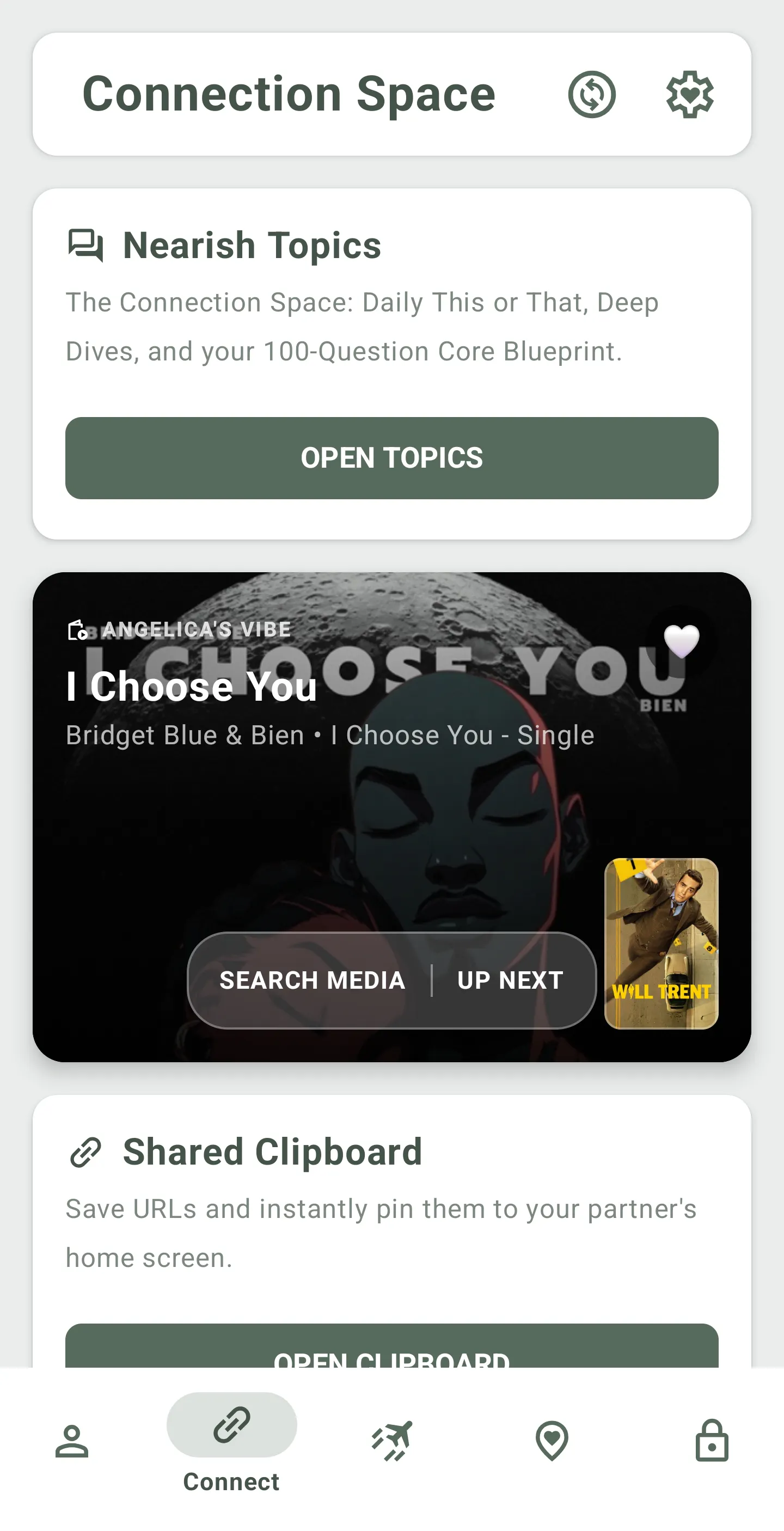Switch to the profile tab

tap(72, 1441)
